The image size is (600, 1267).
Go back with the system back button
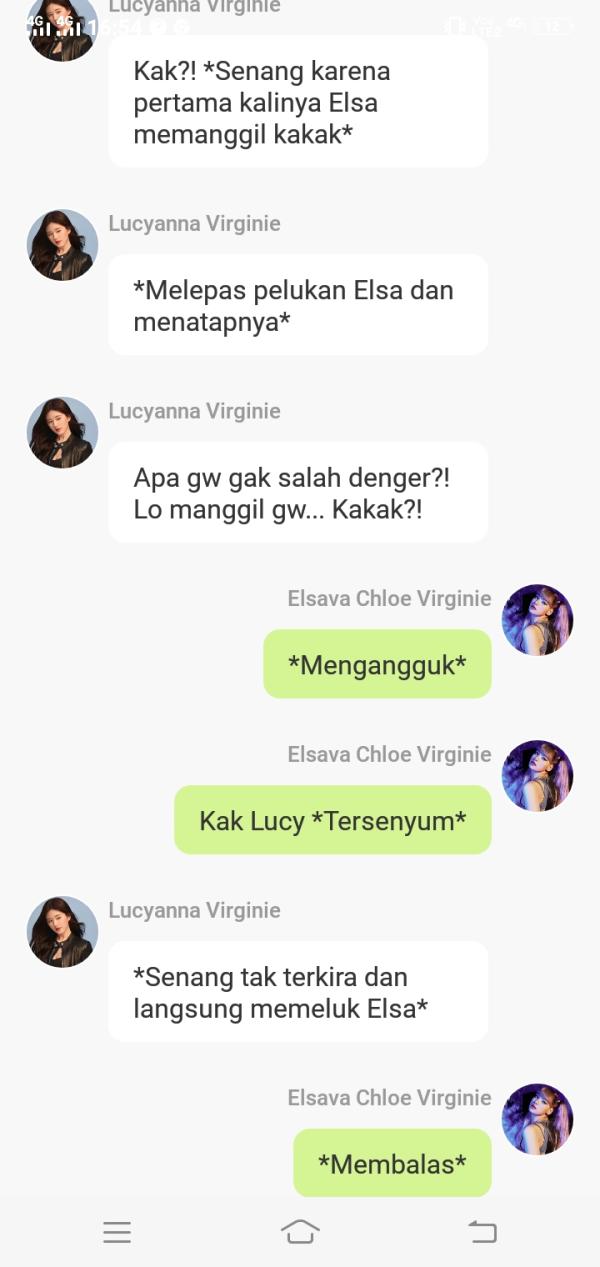[x=482, y=1232]
